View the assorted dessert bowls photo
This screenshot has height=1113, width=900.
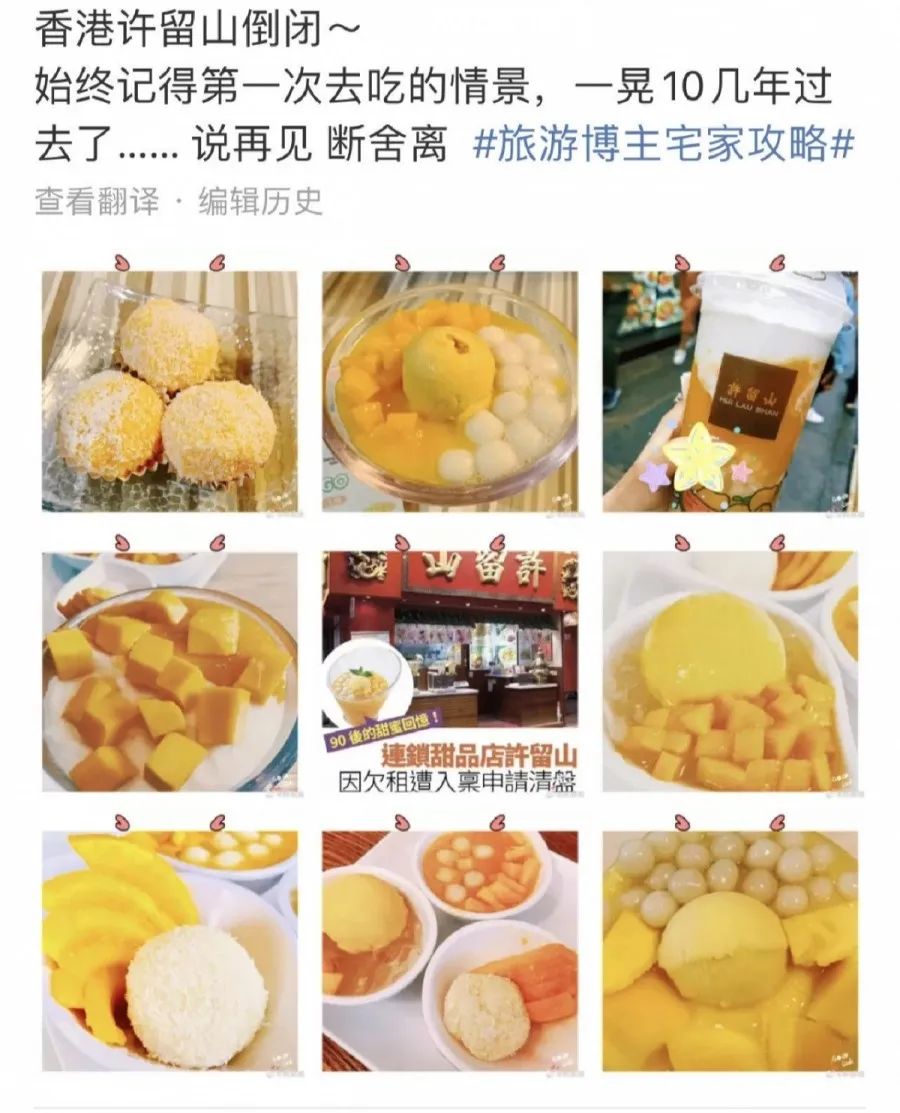pos(450,950)
